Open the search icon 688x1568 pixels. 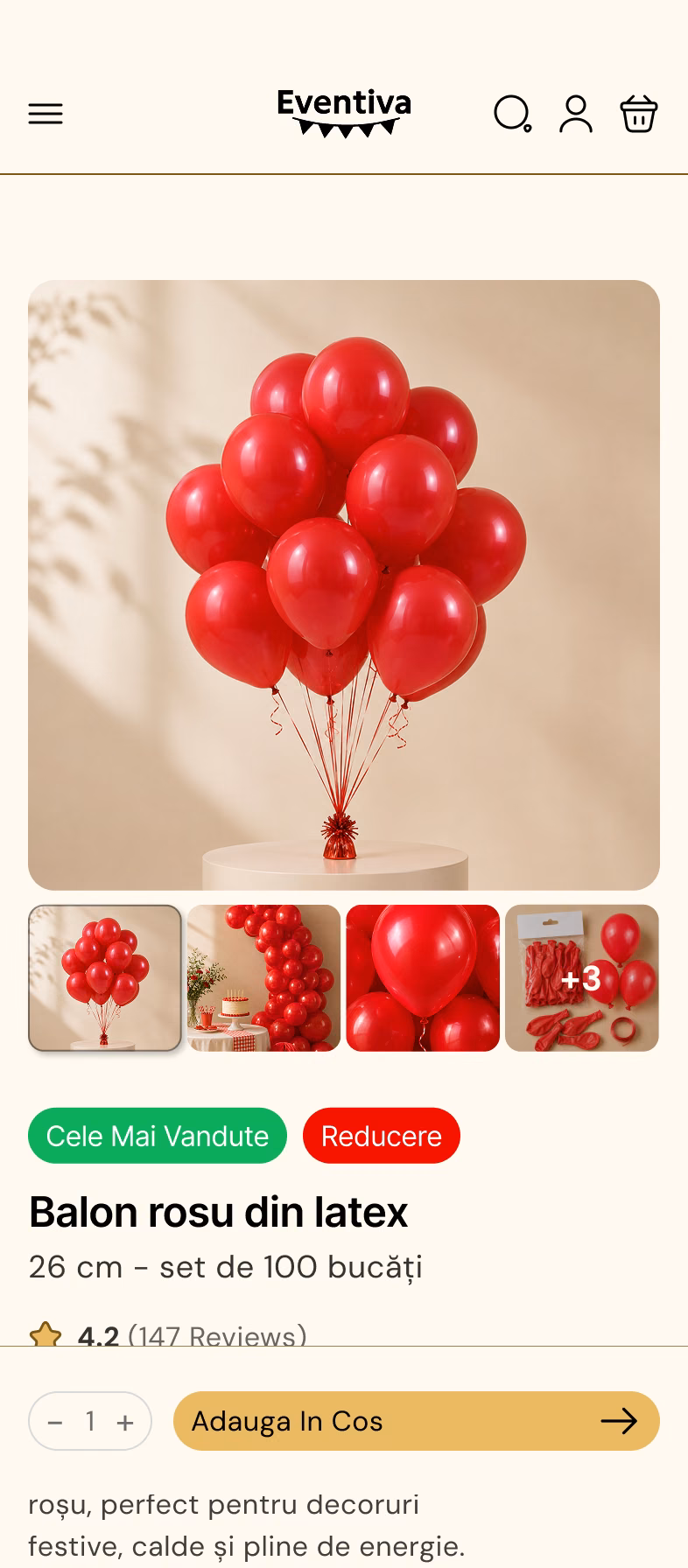coord(512,114)
